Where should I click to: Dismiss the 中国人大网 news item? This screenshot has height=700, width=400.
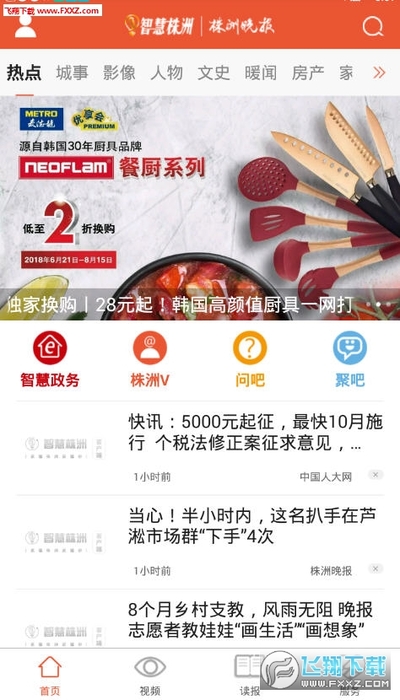coord(375,475)
